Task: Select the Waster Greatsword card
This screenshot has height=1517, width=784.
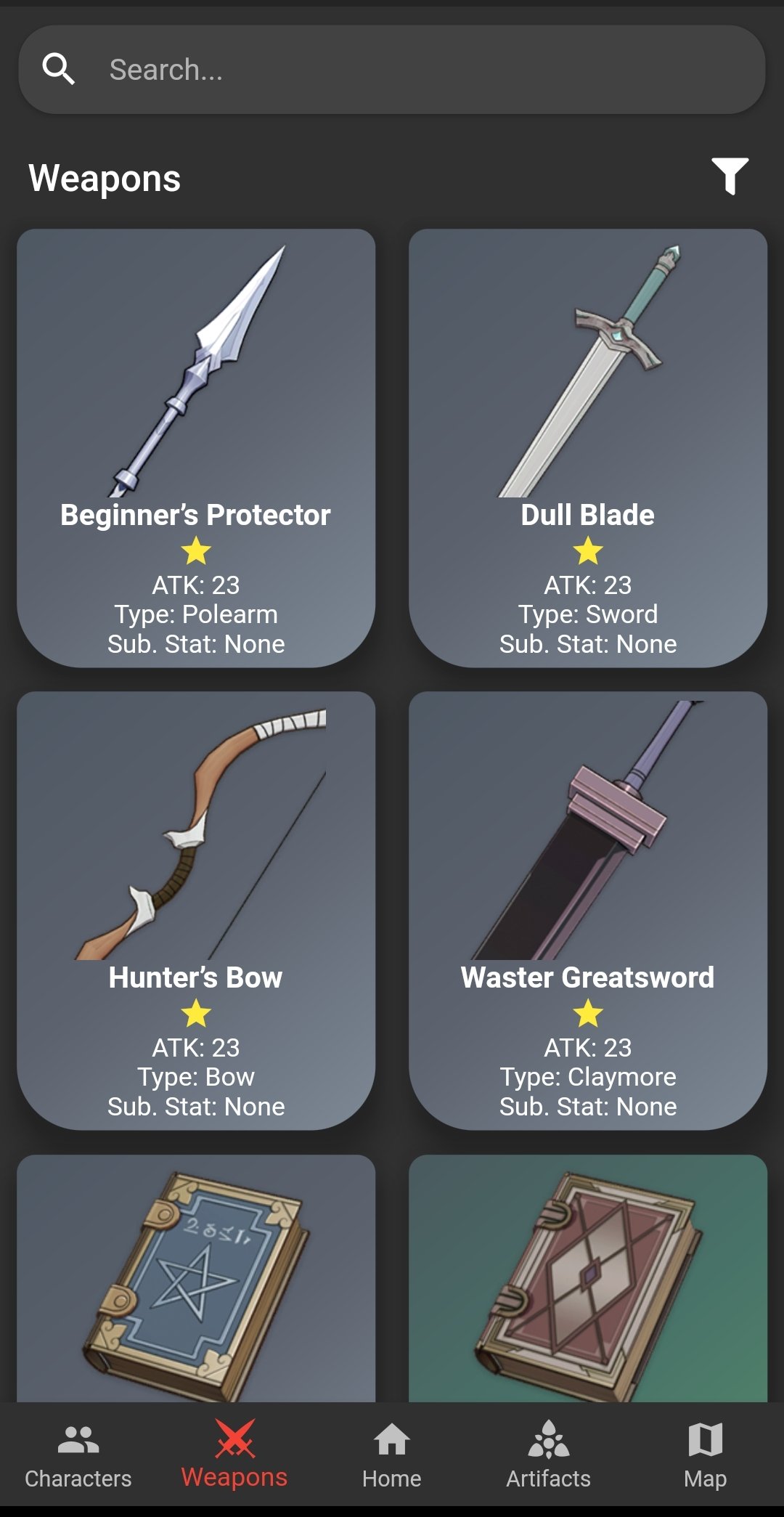Action: pos(588,910)
